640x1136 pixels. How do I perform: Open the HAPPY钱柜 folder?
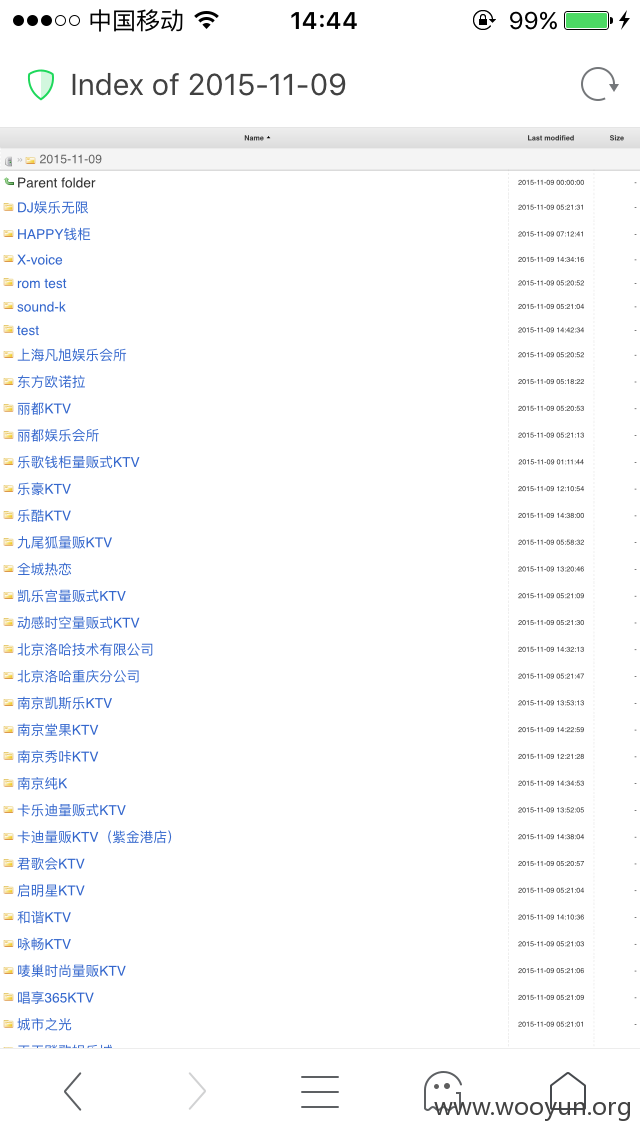coord(54,234)
